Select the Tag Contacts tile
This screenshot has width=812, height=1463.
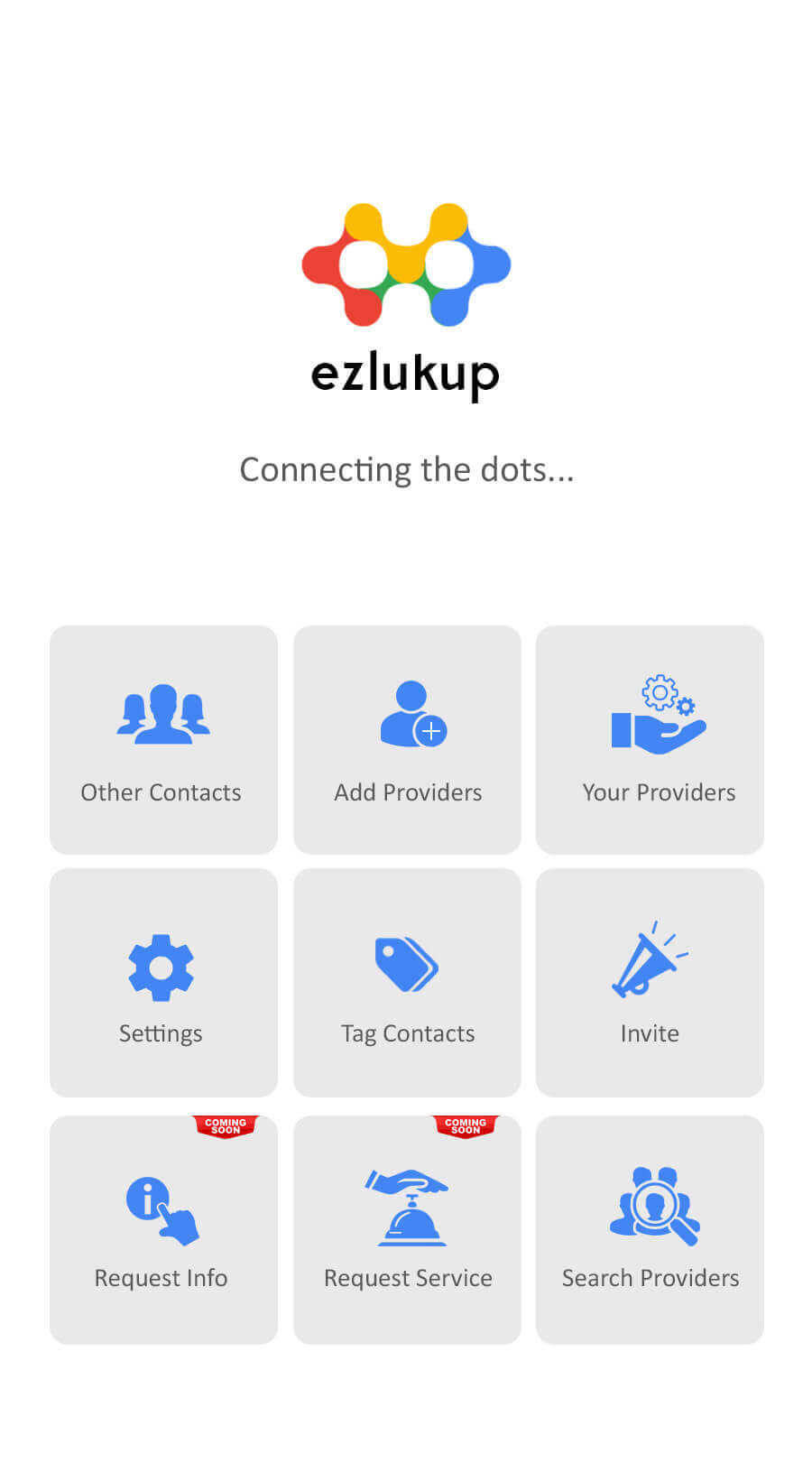tap(407, 982)
